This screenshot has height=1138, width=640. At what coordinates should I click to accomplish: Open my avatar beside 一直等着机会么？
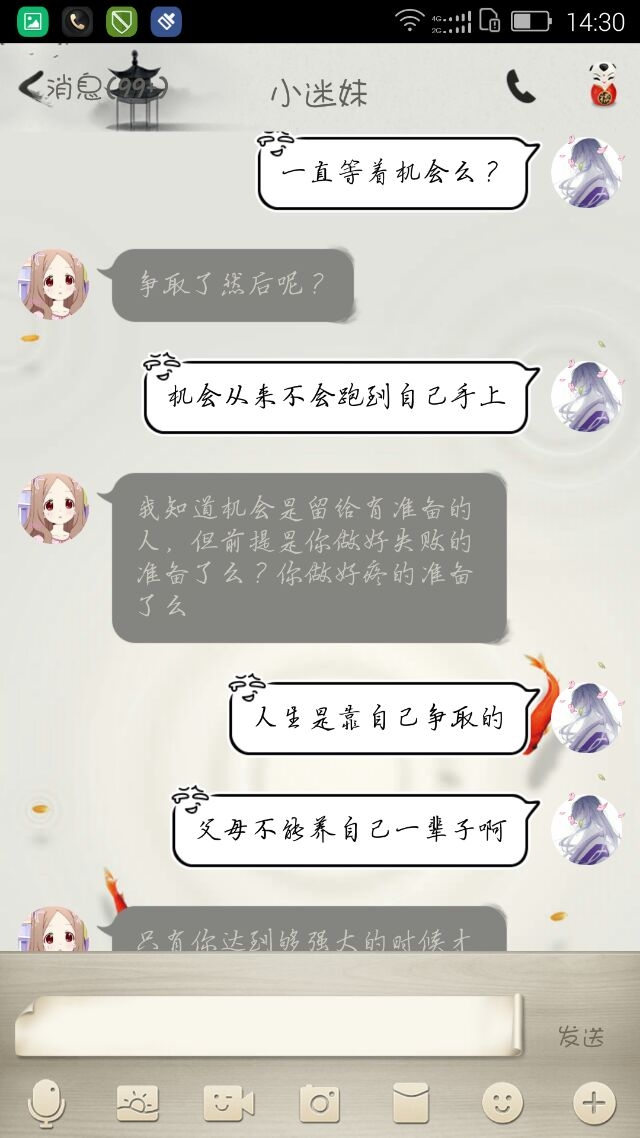coord(586,172)
